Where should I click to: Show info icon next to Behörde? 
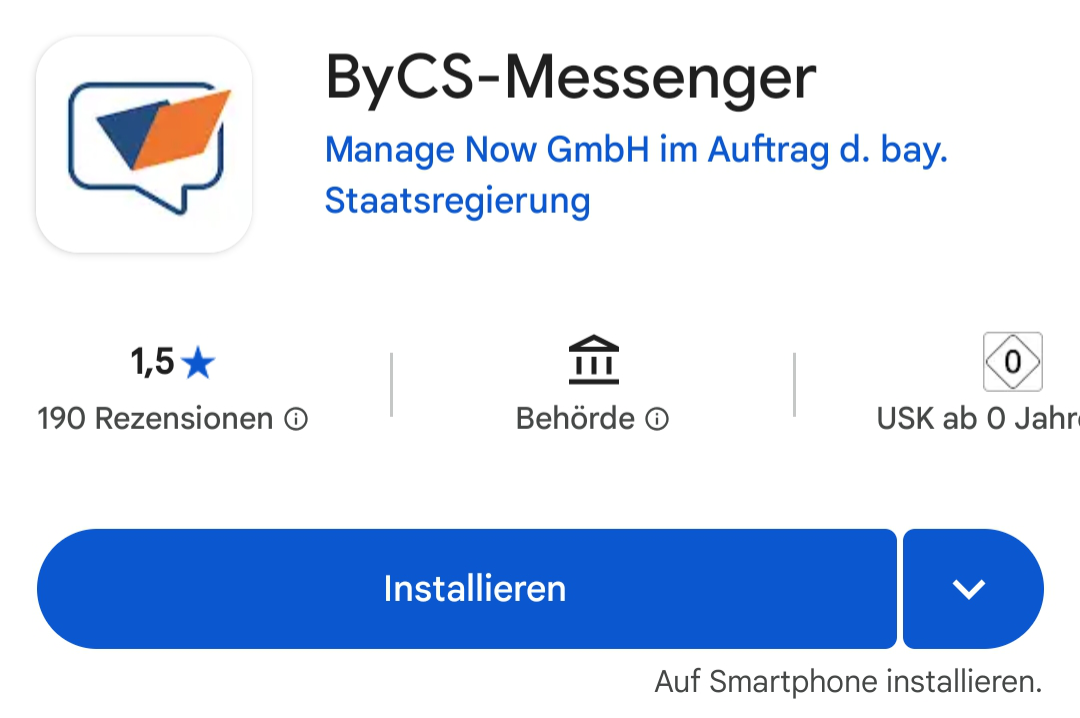657,419
